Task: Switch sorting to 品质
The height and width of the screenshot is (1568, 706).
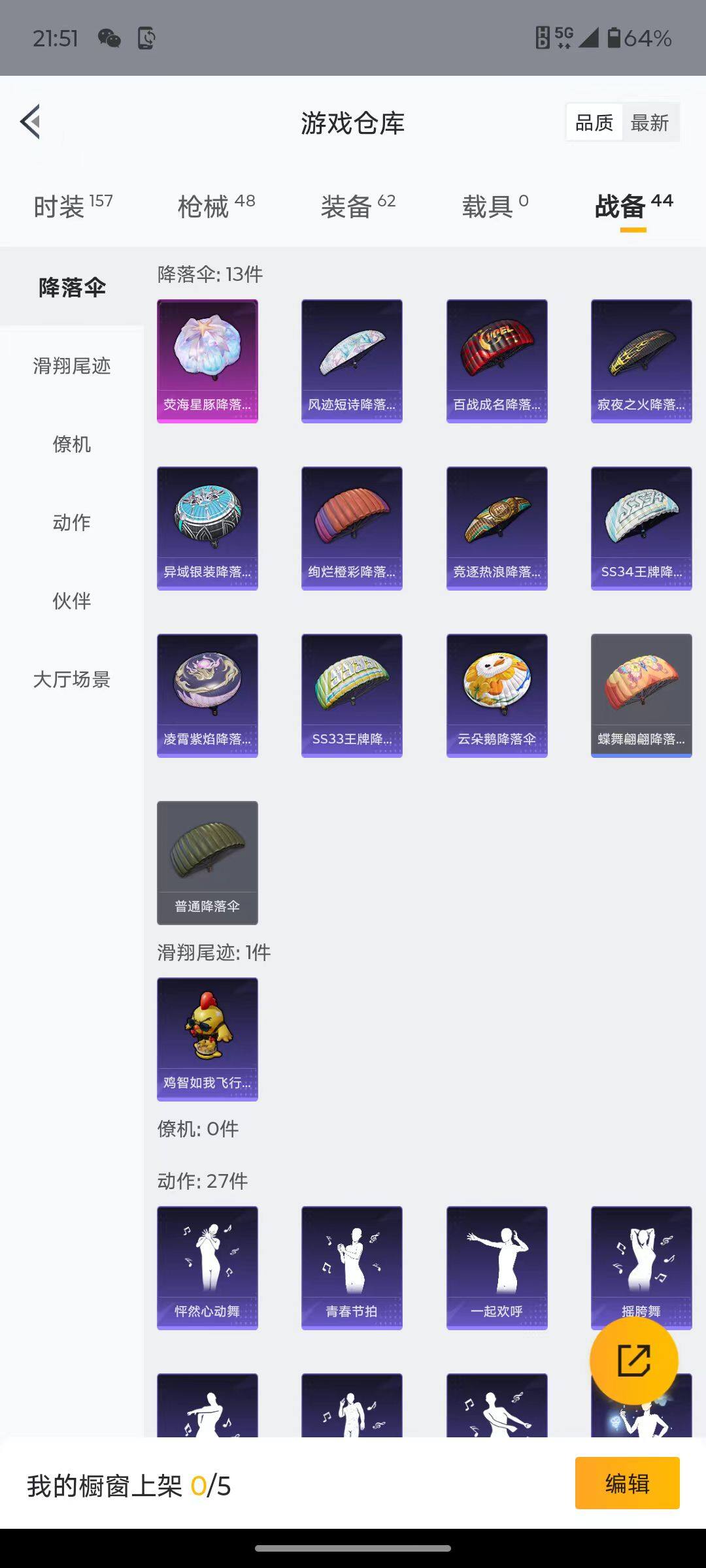Action: 594,122
